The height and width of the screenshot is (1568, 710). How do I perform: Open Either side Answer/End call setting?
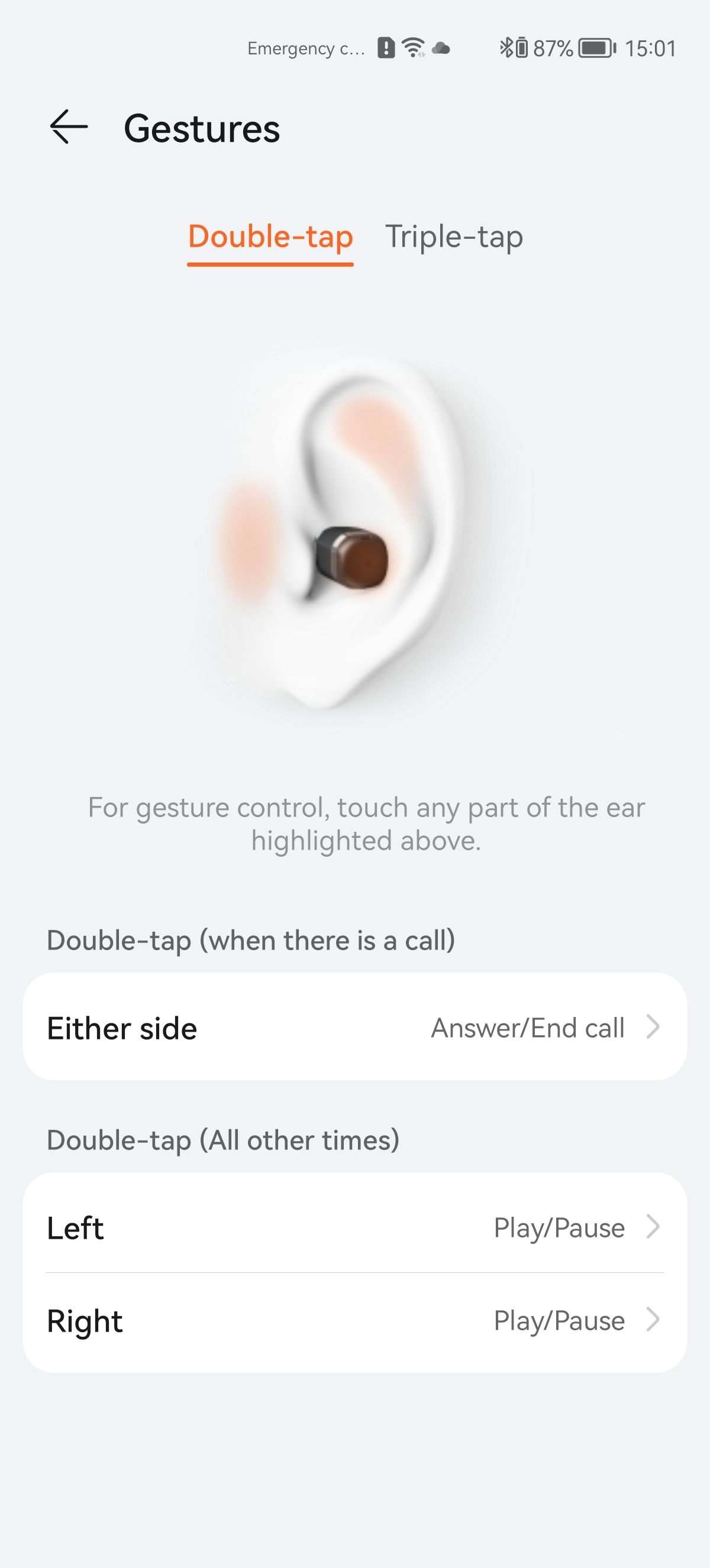[354, 1028]
